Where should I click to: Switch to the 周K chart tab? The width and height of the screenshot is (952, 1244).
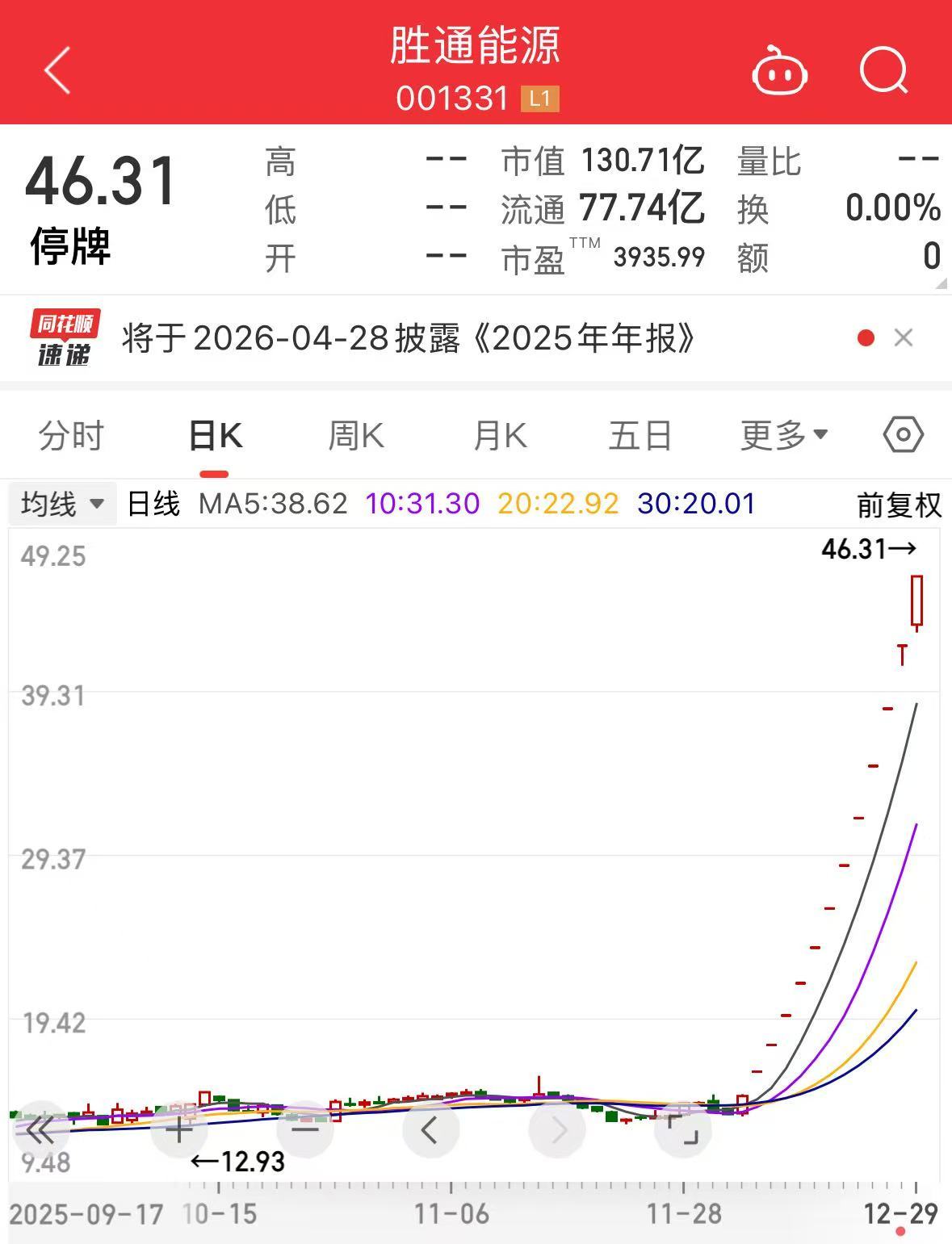[356, 436]
